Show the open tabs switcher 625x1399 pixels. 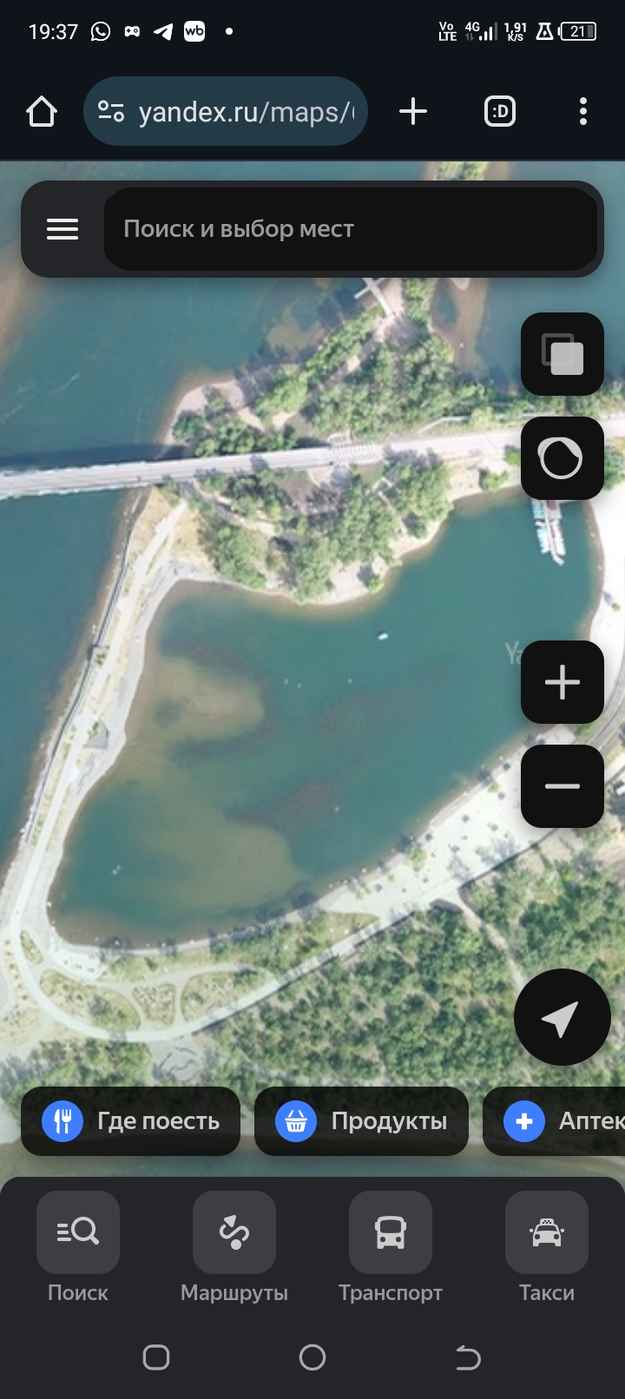[x=499, y=111]
